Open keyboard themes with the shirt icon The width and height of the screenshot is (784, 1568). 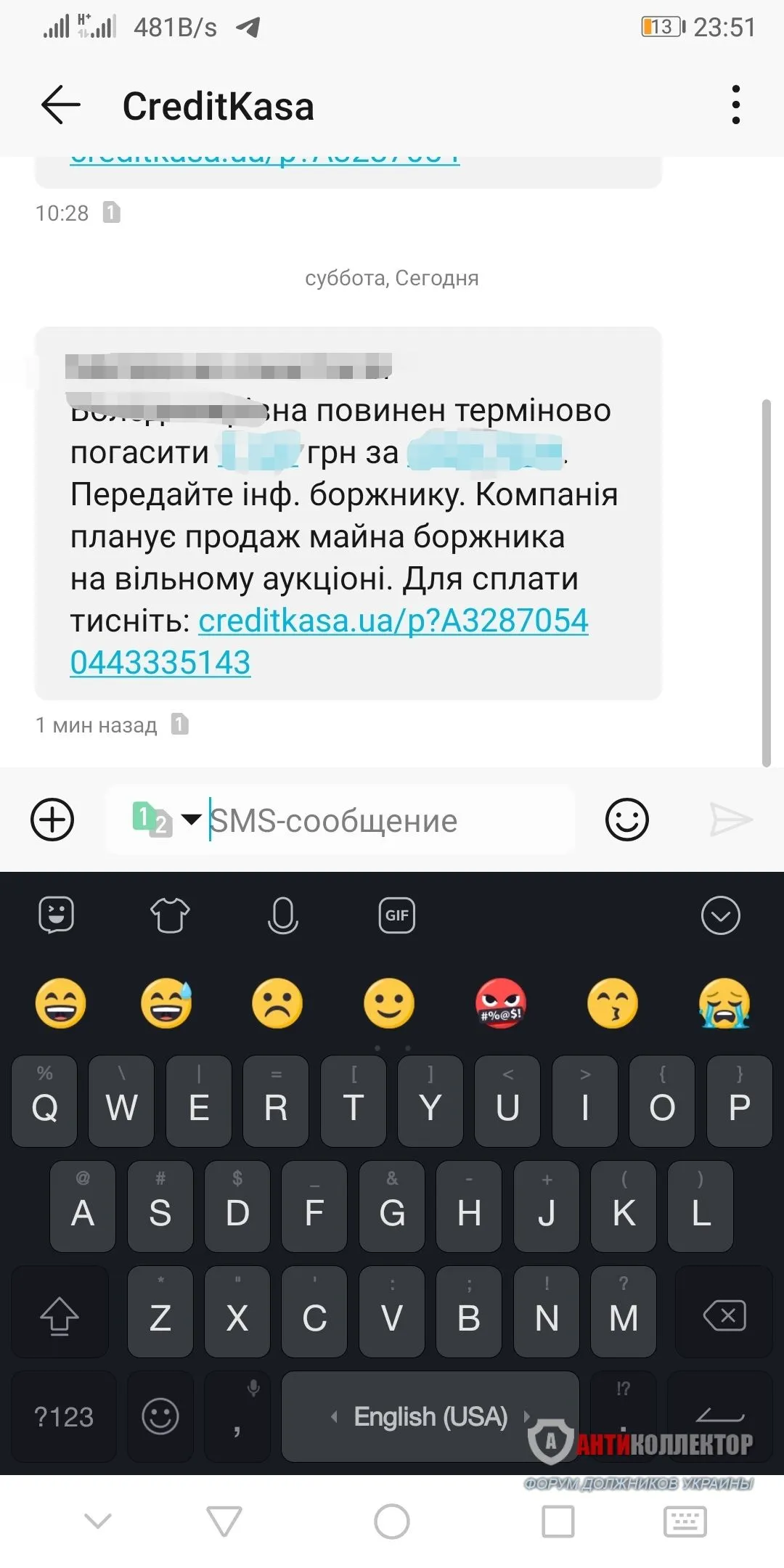tap(170, 915)
